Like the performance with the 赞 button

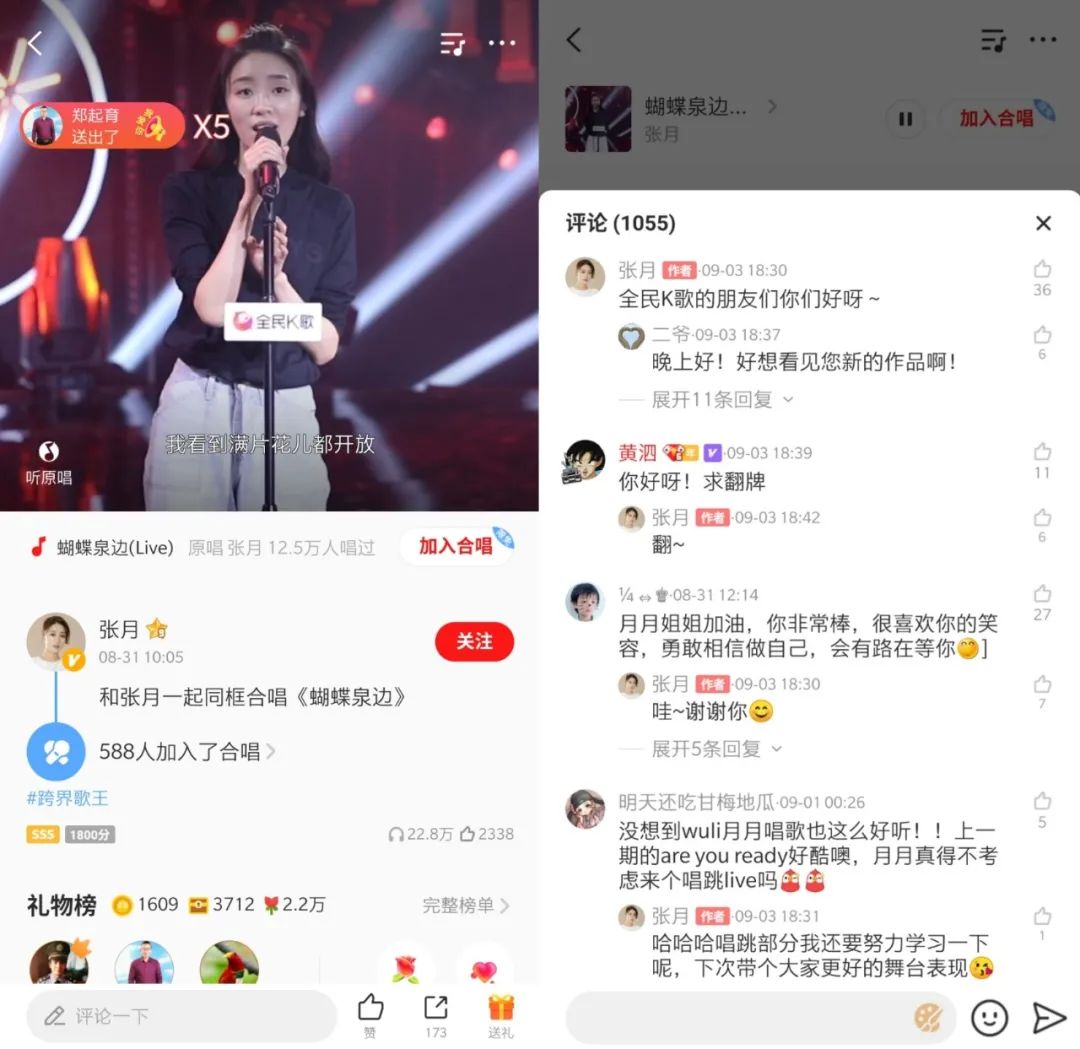tap(370, 1013)
